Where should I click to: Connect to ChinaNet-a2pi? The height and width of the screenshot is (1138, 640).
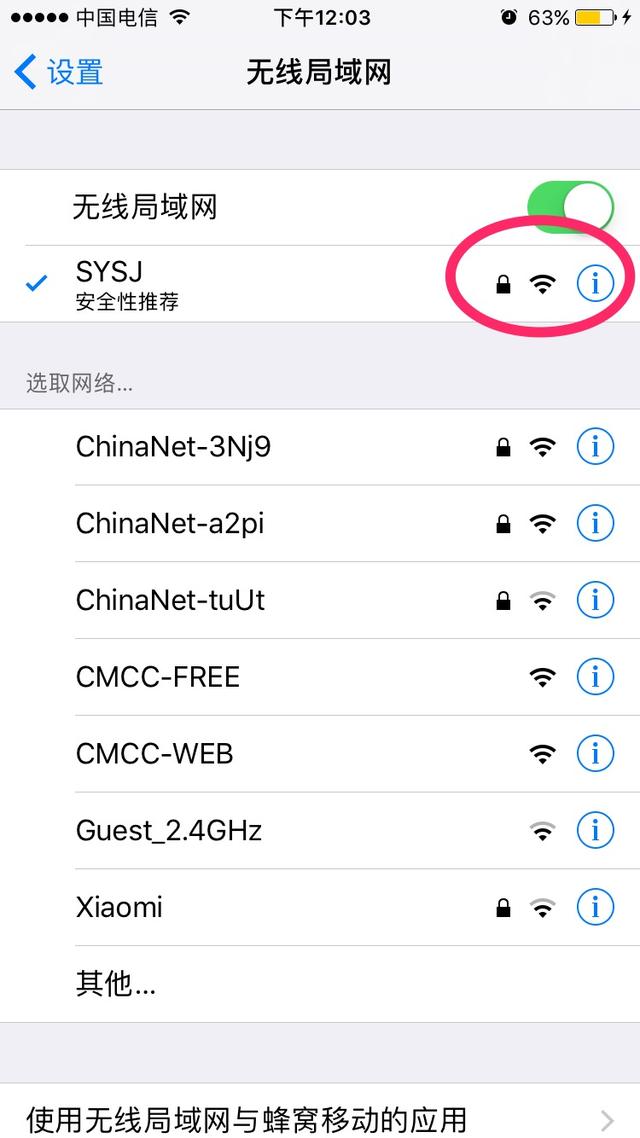[170, 523]
